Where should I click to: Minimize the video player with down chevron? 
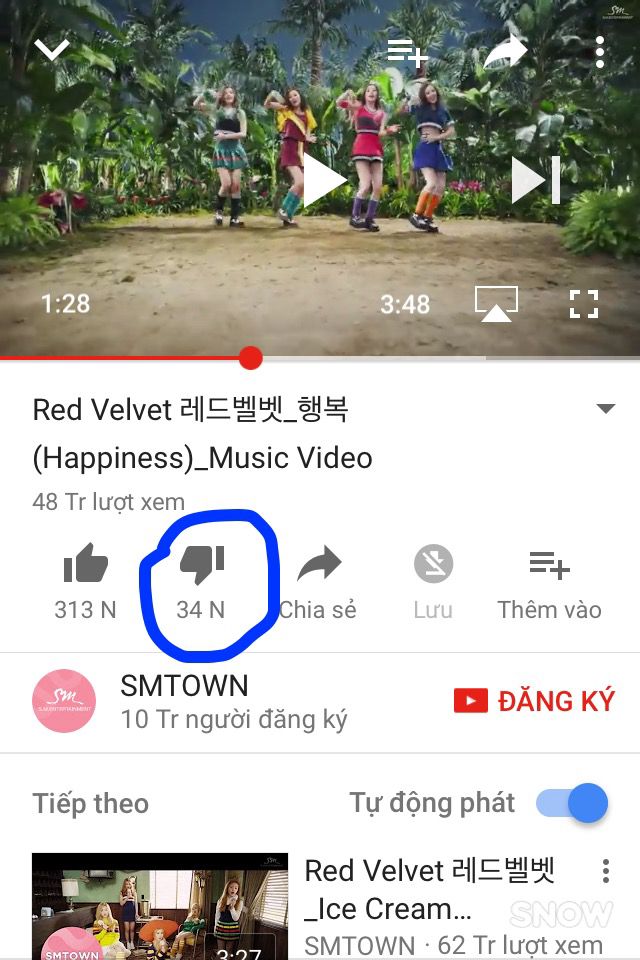[51, 49]
